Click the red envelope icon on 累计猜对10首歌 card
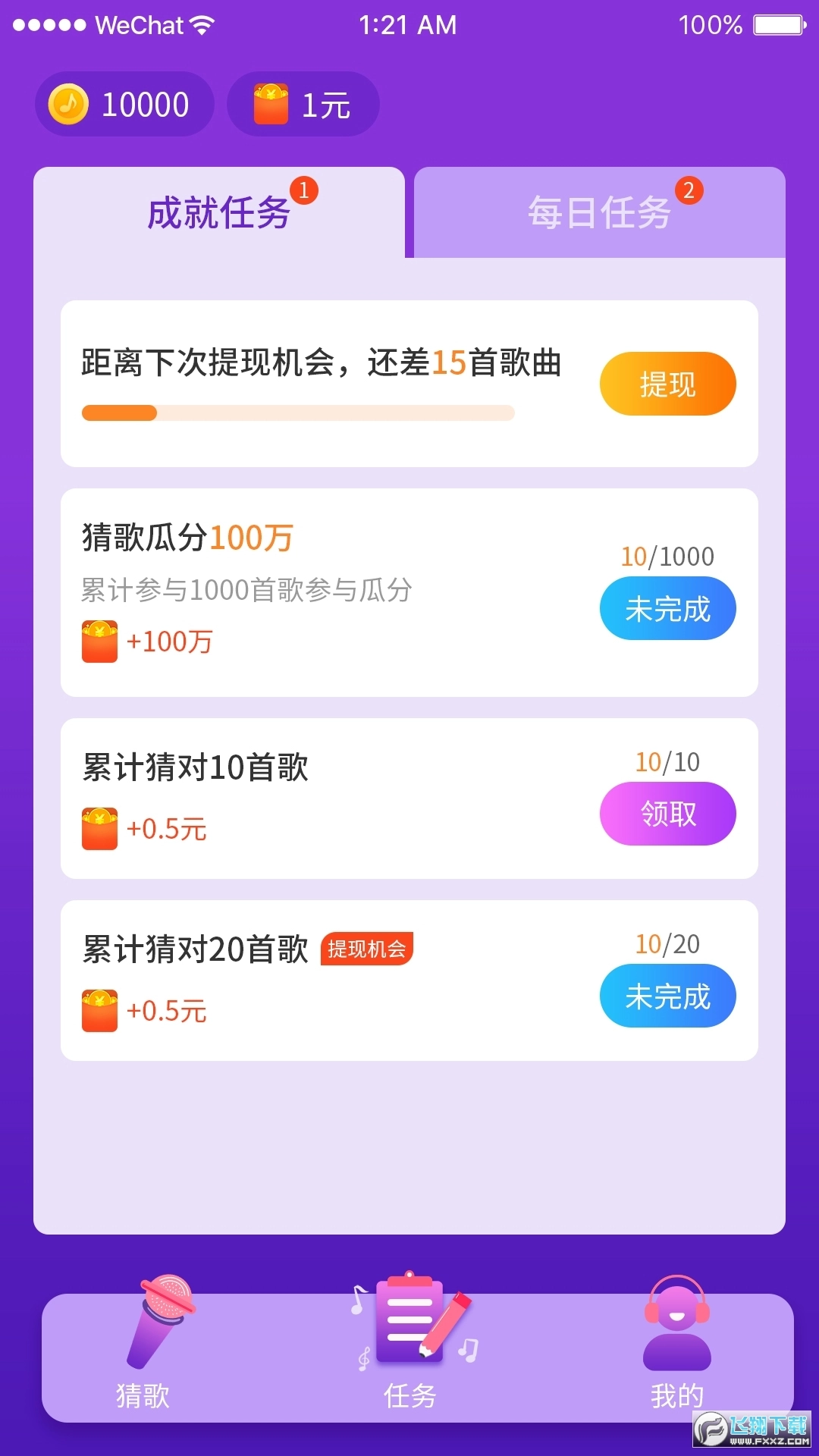 tap(99, 827)
